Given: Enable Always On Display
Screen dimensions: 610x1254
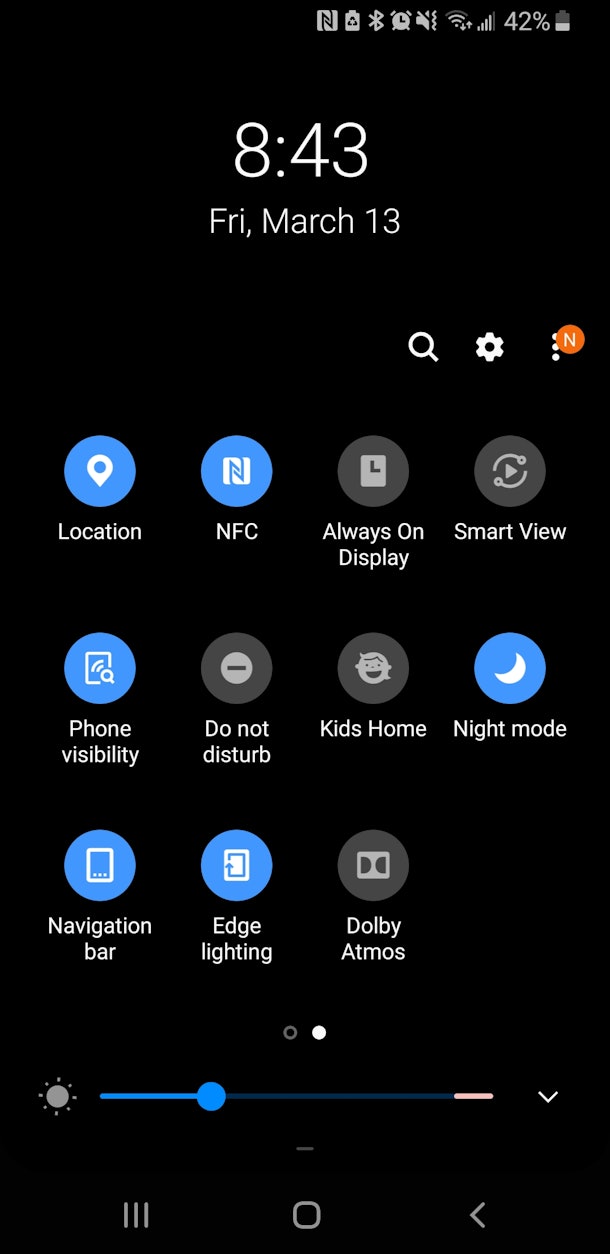Looking at the screenshot, I should [x=373, y=471].
